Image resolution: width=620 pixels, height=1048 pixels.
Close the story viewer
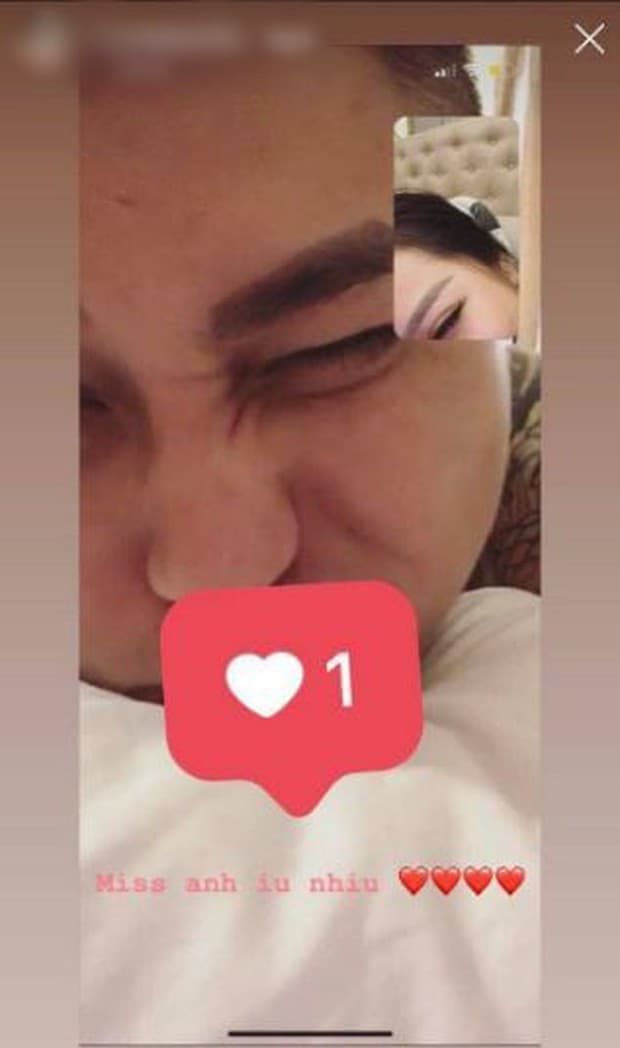coord(589,39)
